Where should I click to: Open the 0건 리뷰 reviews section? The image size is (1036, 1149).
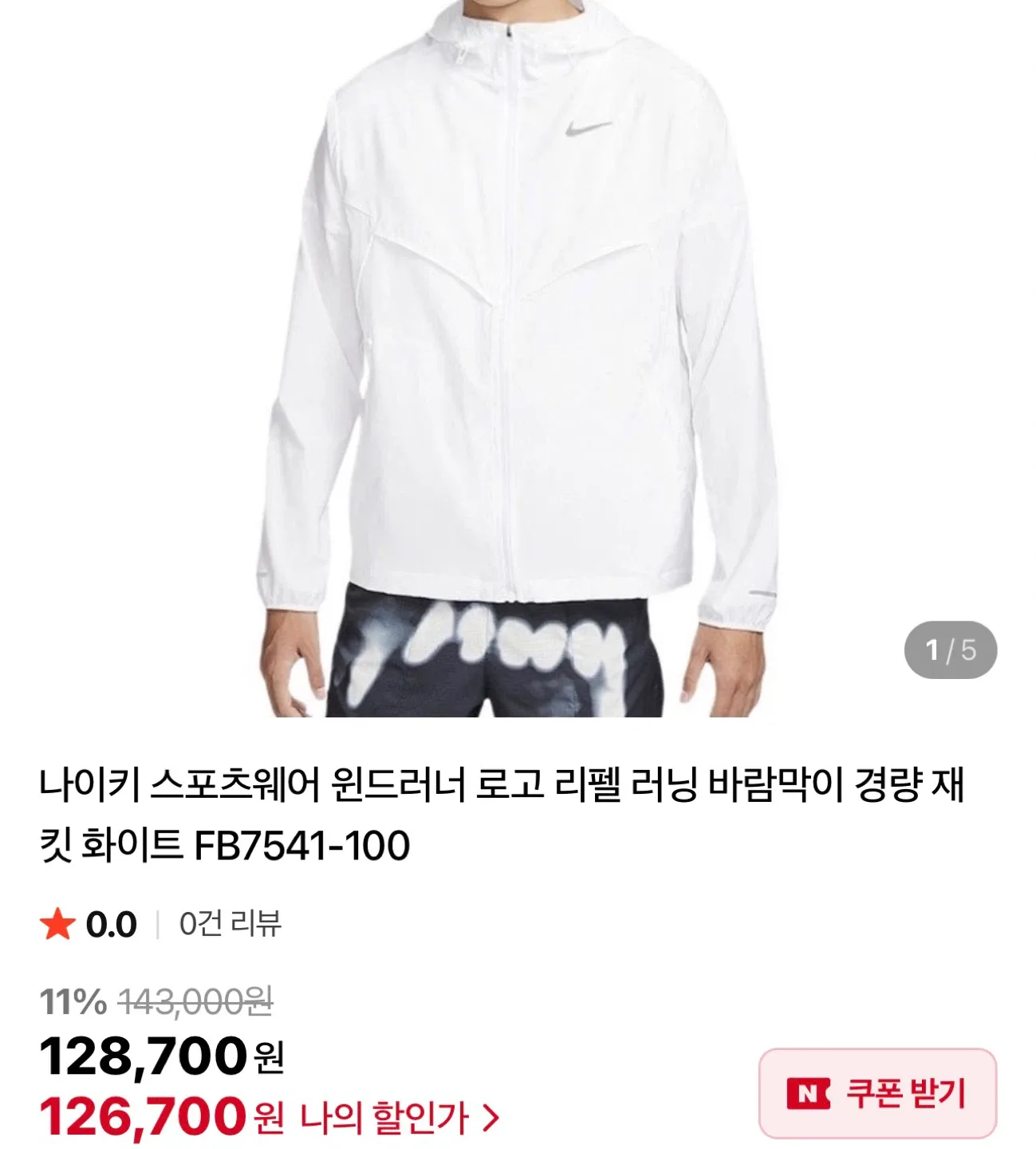(230, 924)
